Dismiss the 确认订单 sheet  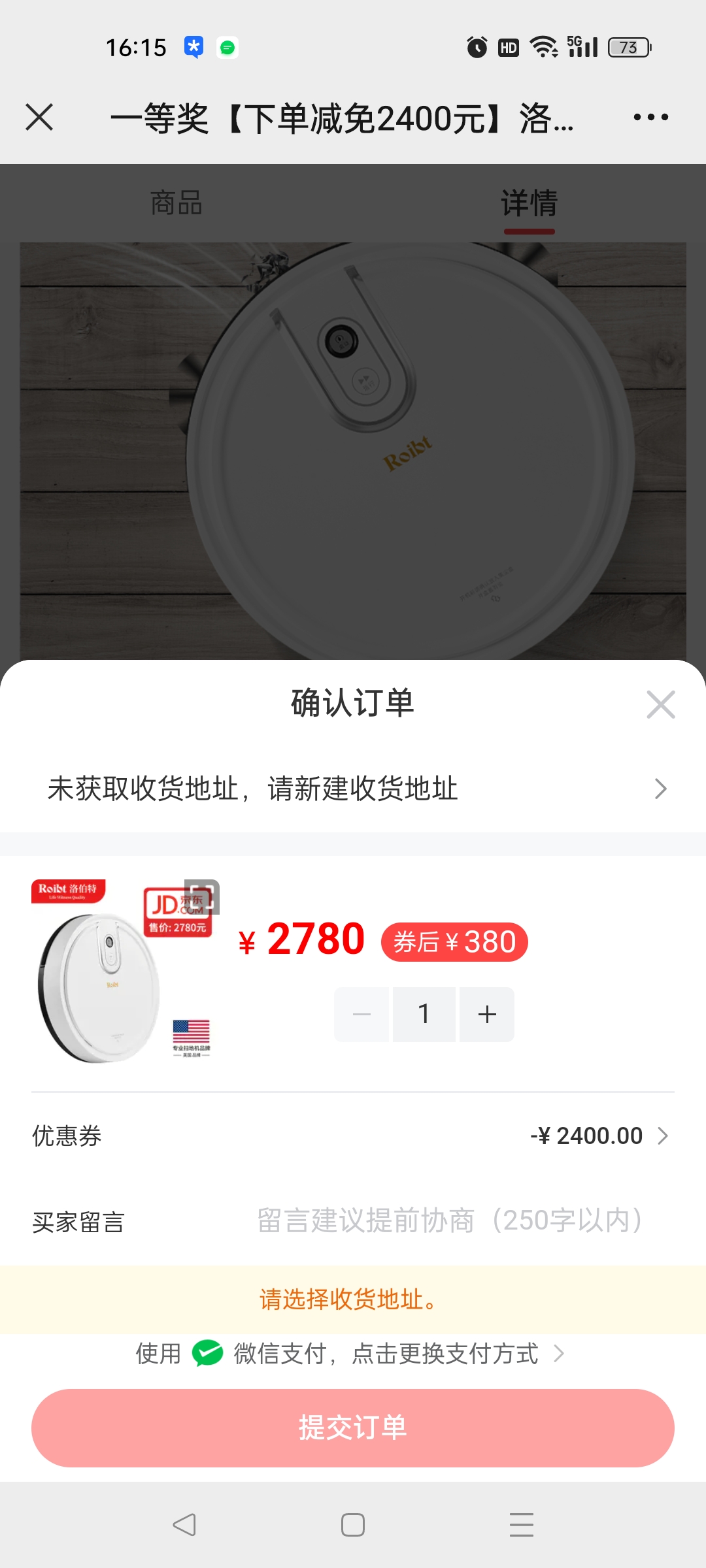click(x=660, y=704)
